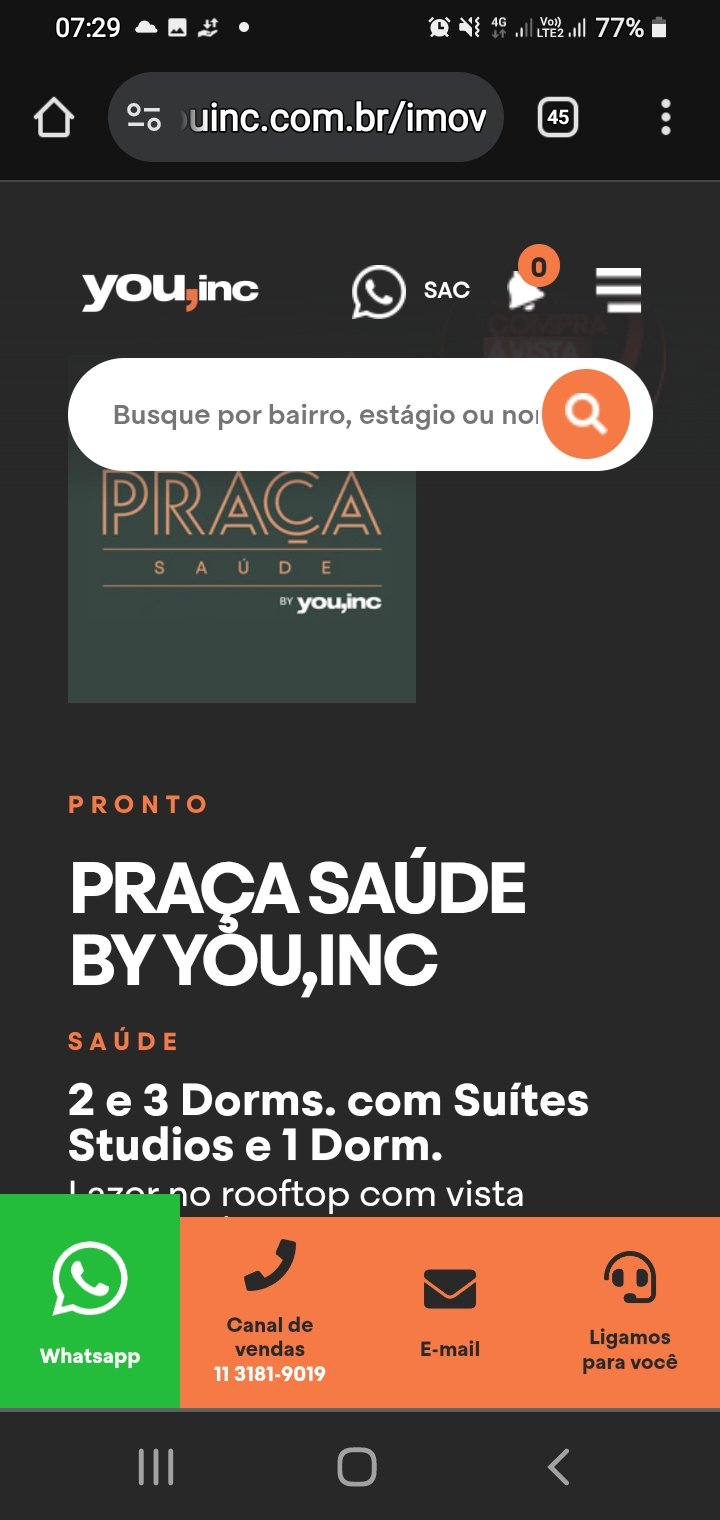Open the browser overflow menu
720x1520 pixels.
666,118
